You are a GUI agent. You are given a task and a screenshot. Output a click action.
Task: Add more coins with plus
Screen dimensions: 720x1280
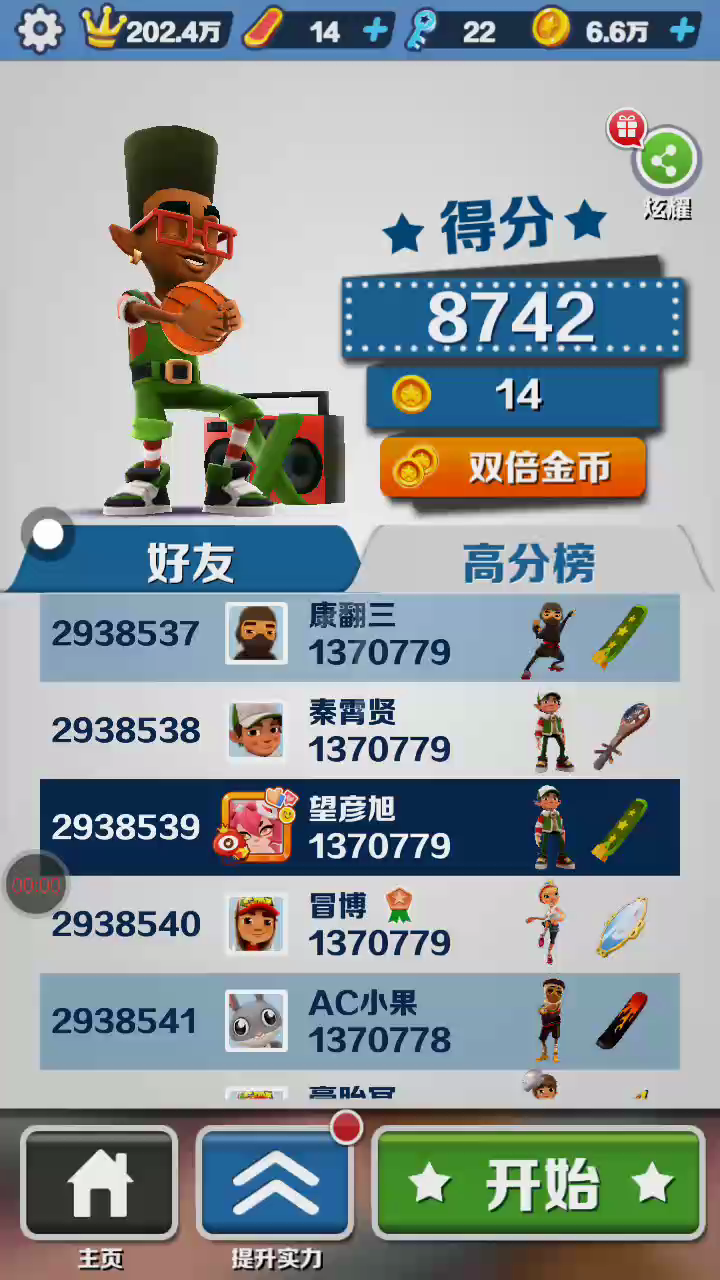[683, 31]
